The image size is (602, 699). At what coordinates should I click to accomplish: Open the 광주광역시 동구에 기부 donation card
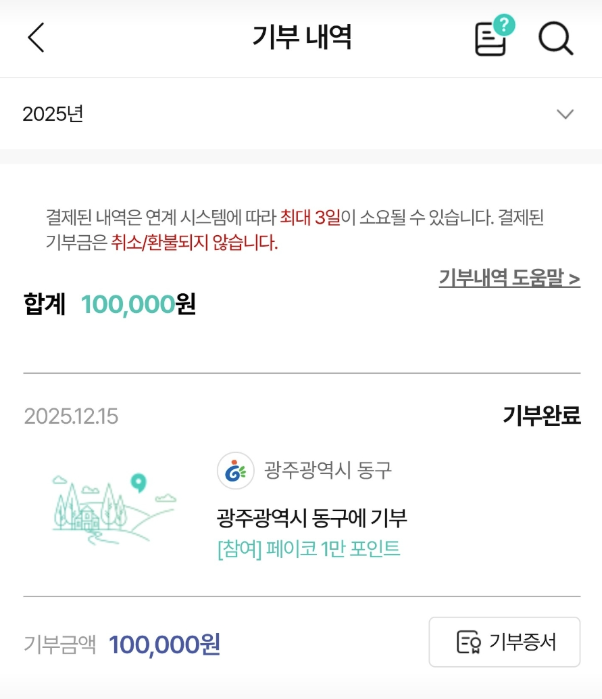click(311, 518)
